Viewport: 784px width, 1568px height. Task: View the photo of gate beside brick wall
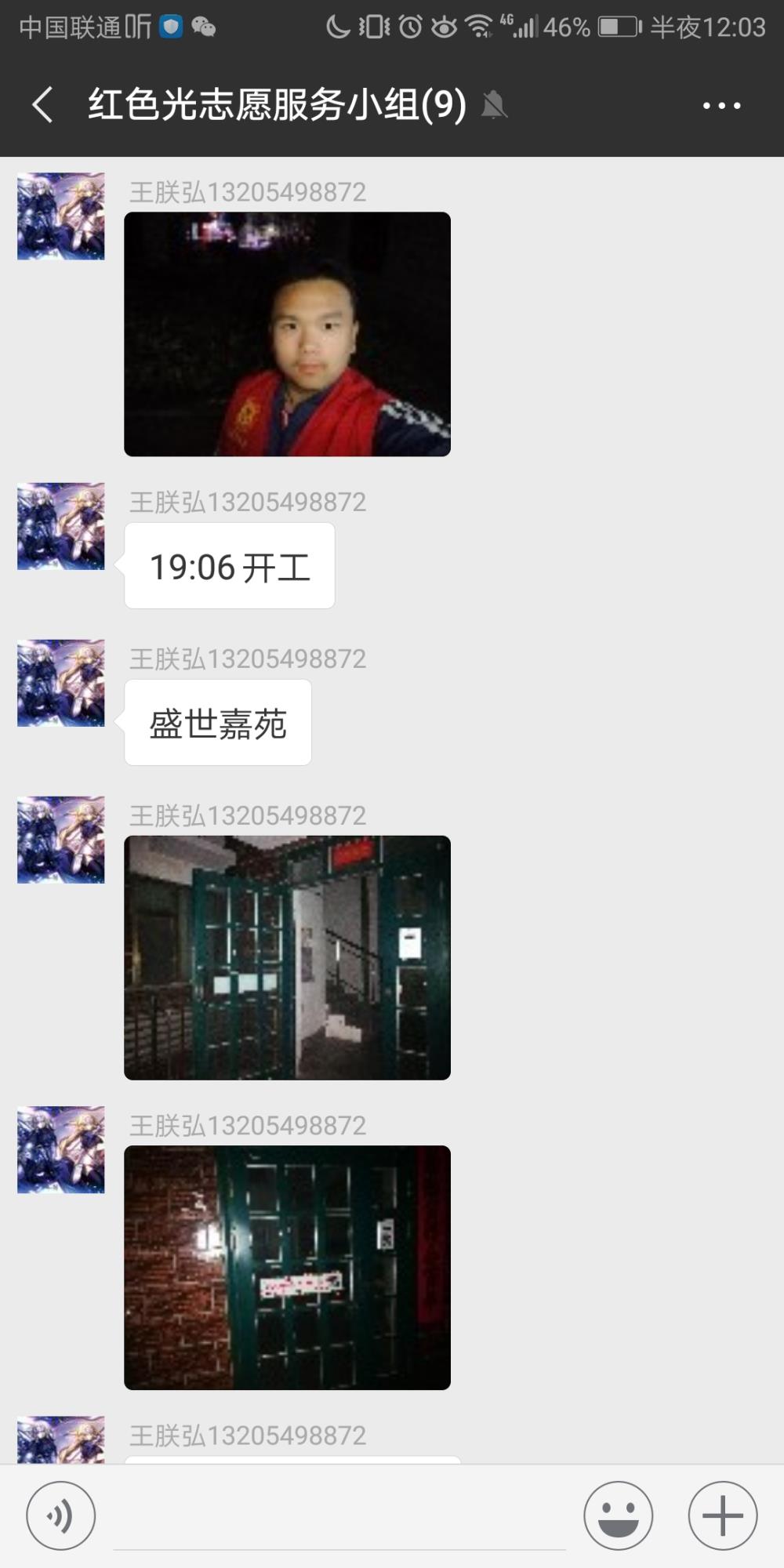(x=287, y=1268)
